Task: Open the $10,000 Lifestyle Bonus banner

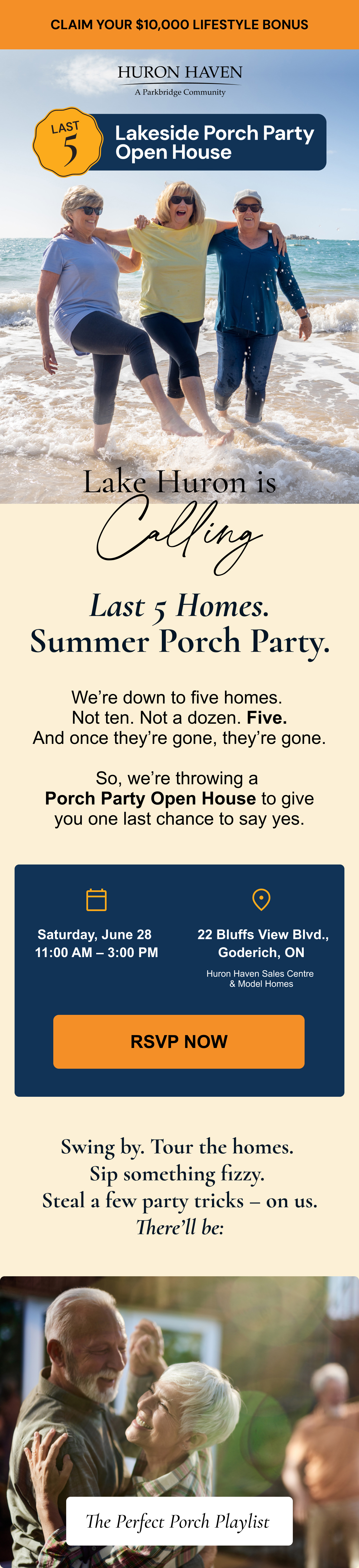Action: 179,25
